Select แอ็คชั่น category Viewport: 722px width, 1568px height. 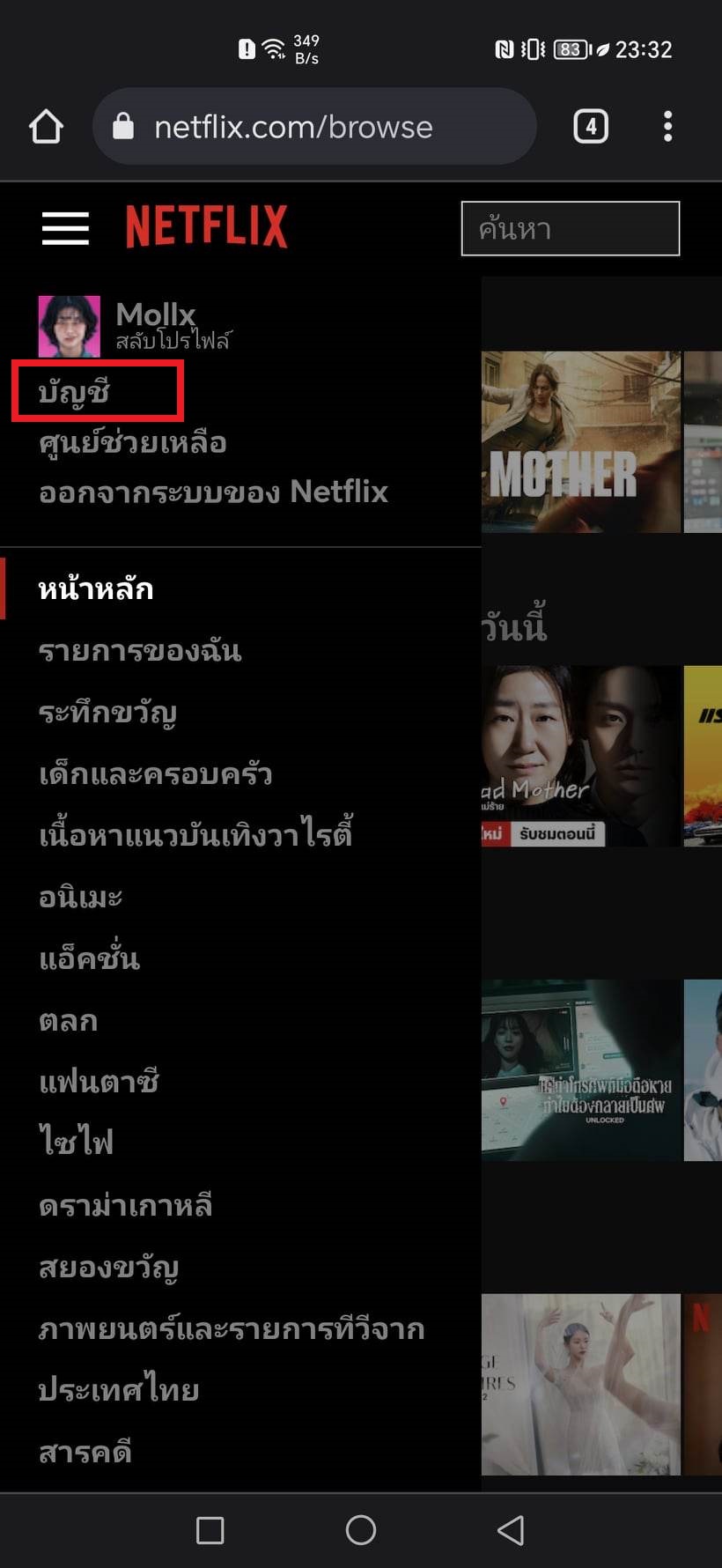[89, 958]
